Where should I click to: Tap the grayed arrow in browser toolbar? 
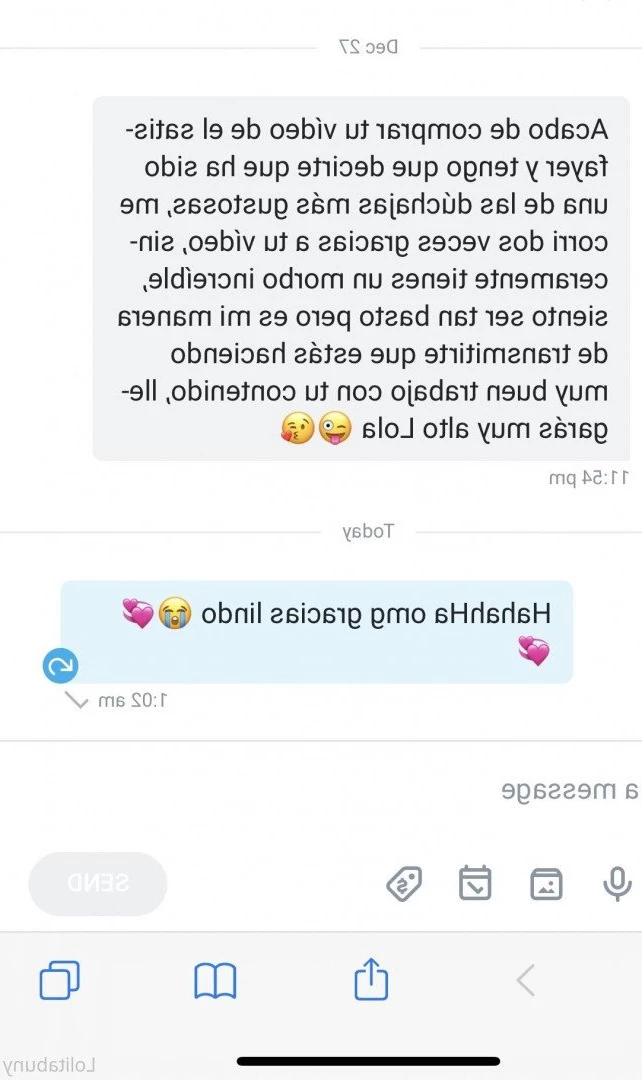click(526, 981)
